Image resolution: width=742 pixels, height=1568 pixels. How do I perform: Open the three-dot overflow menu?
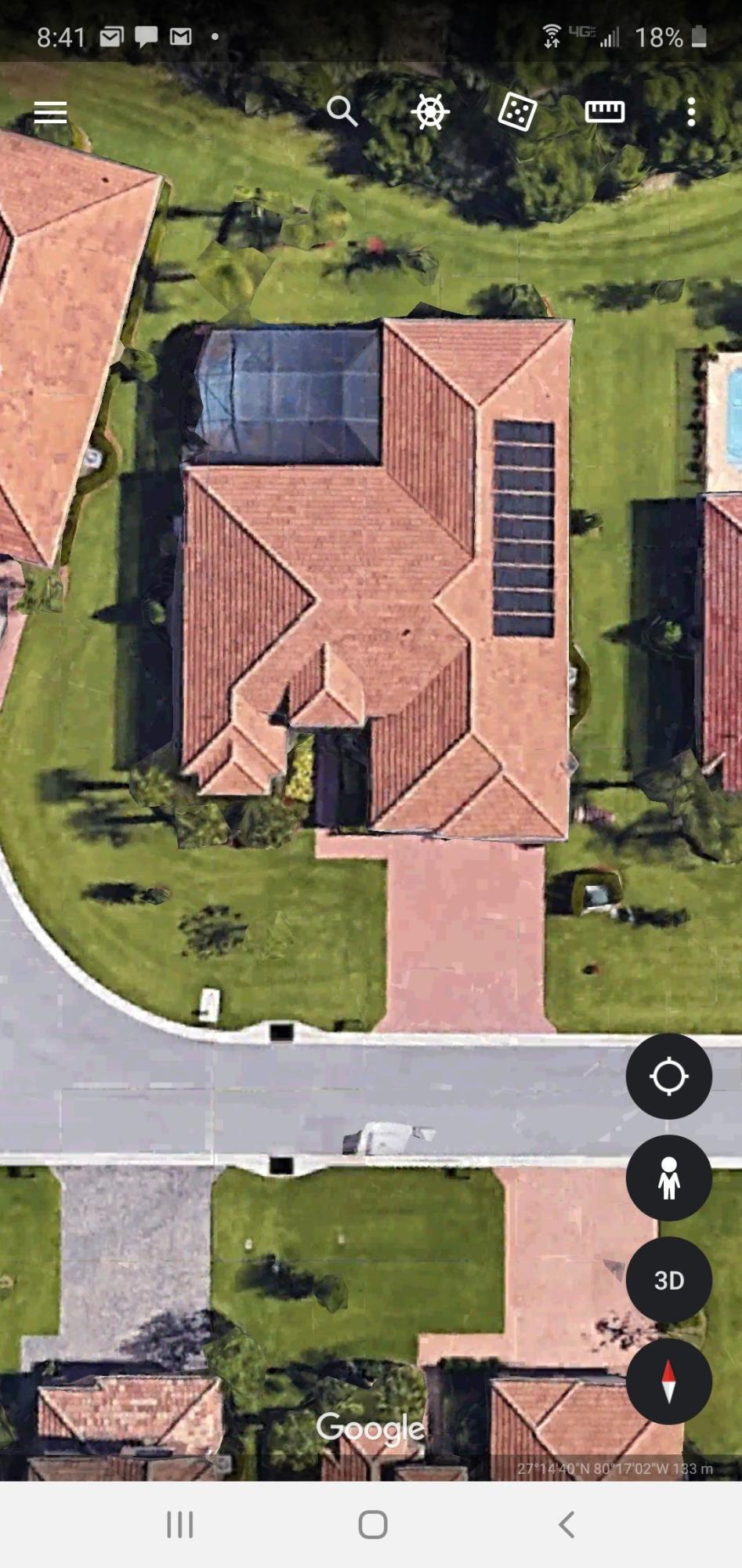[690, 112]
